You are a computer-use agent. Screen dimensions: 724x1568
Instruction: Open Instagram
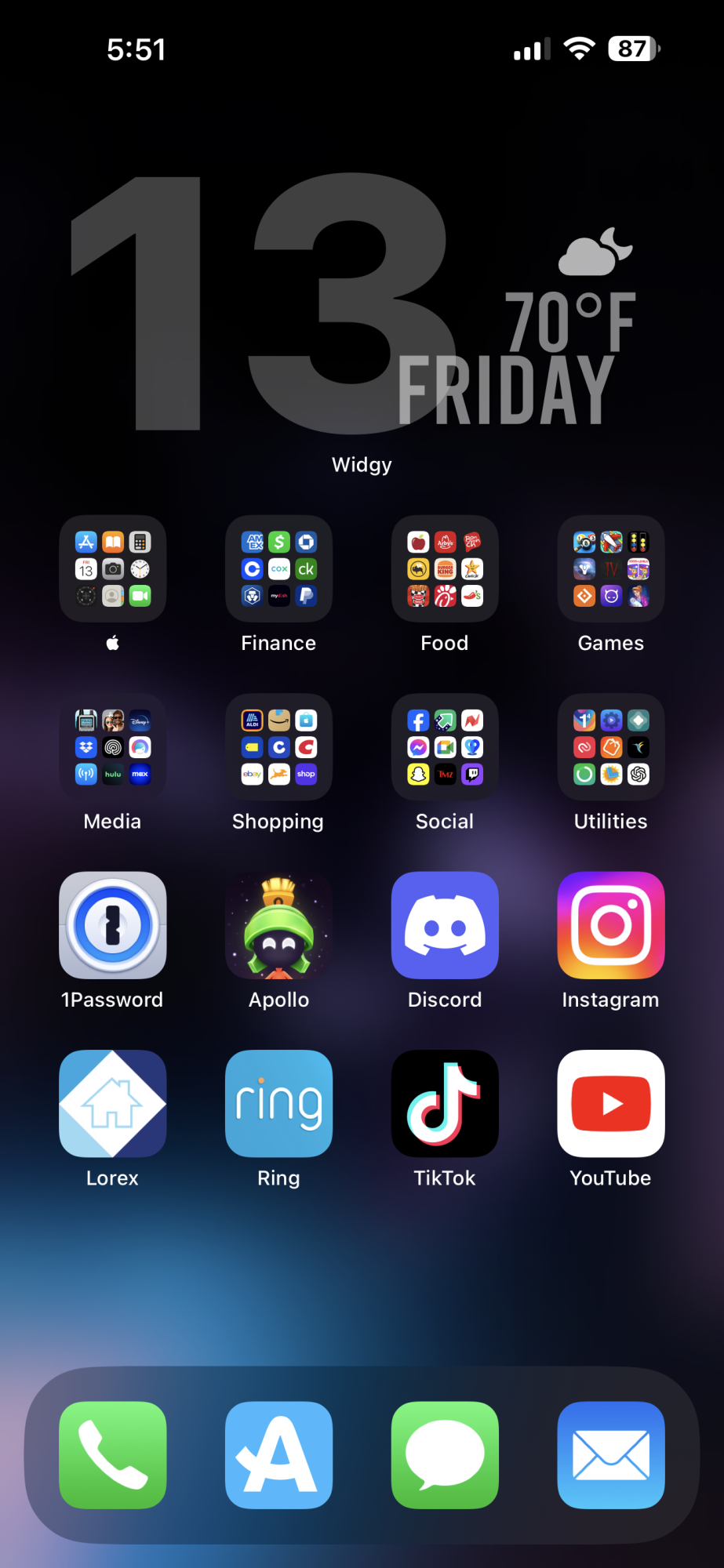[x=611, y=925]
